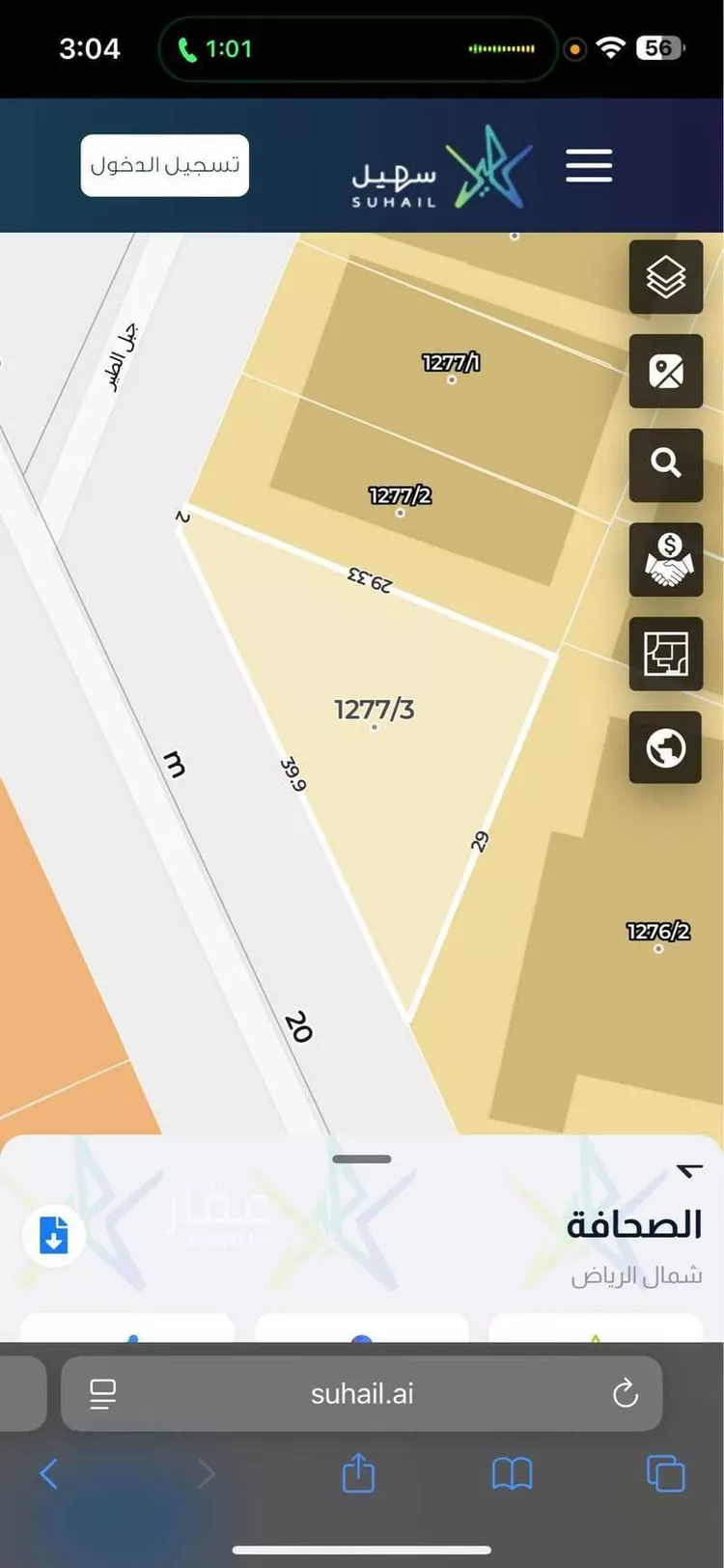Viewport: 724px width, 1568px height.
Task: Show open Safari tabs
Action: pos(665,1473)
